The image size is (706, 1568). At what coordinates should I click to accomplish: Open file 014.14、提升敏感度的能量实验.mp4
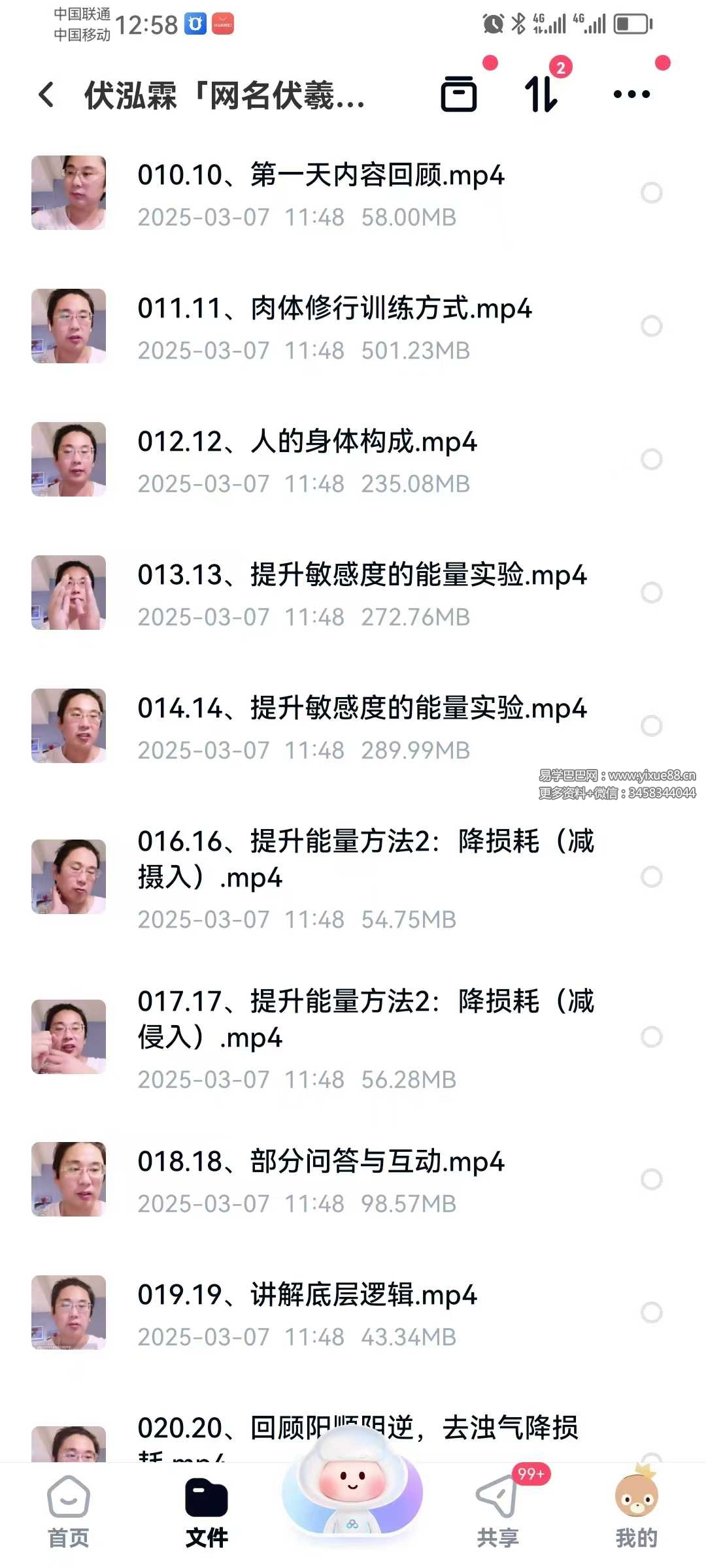tap(361, 709)
